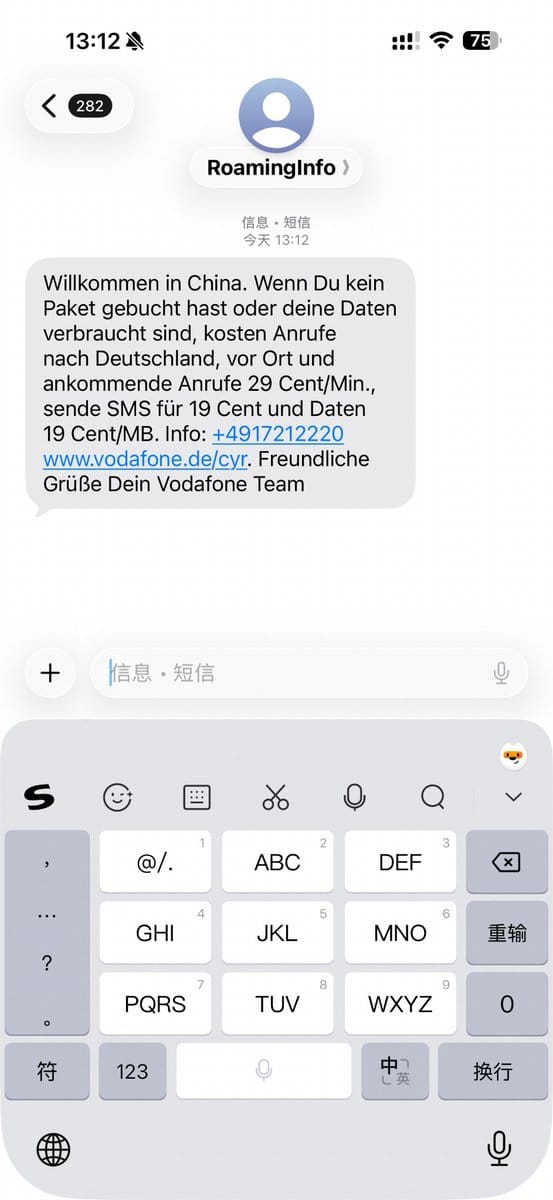Open keyboard layout switcher icon
Viewport: 553px width, 1200px height.
tap(197, 797)
